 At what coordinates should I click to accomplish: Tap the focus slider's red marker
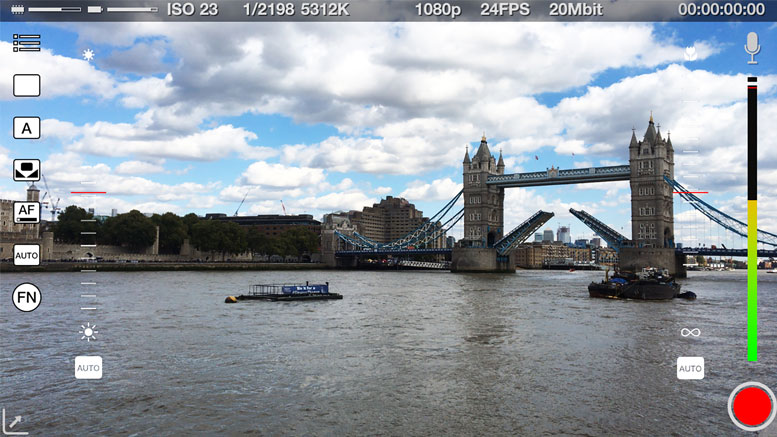[x=690, y=192]
